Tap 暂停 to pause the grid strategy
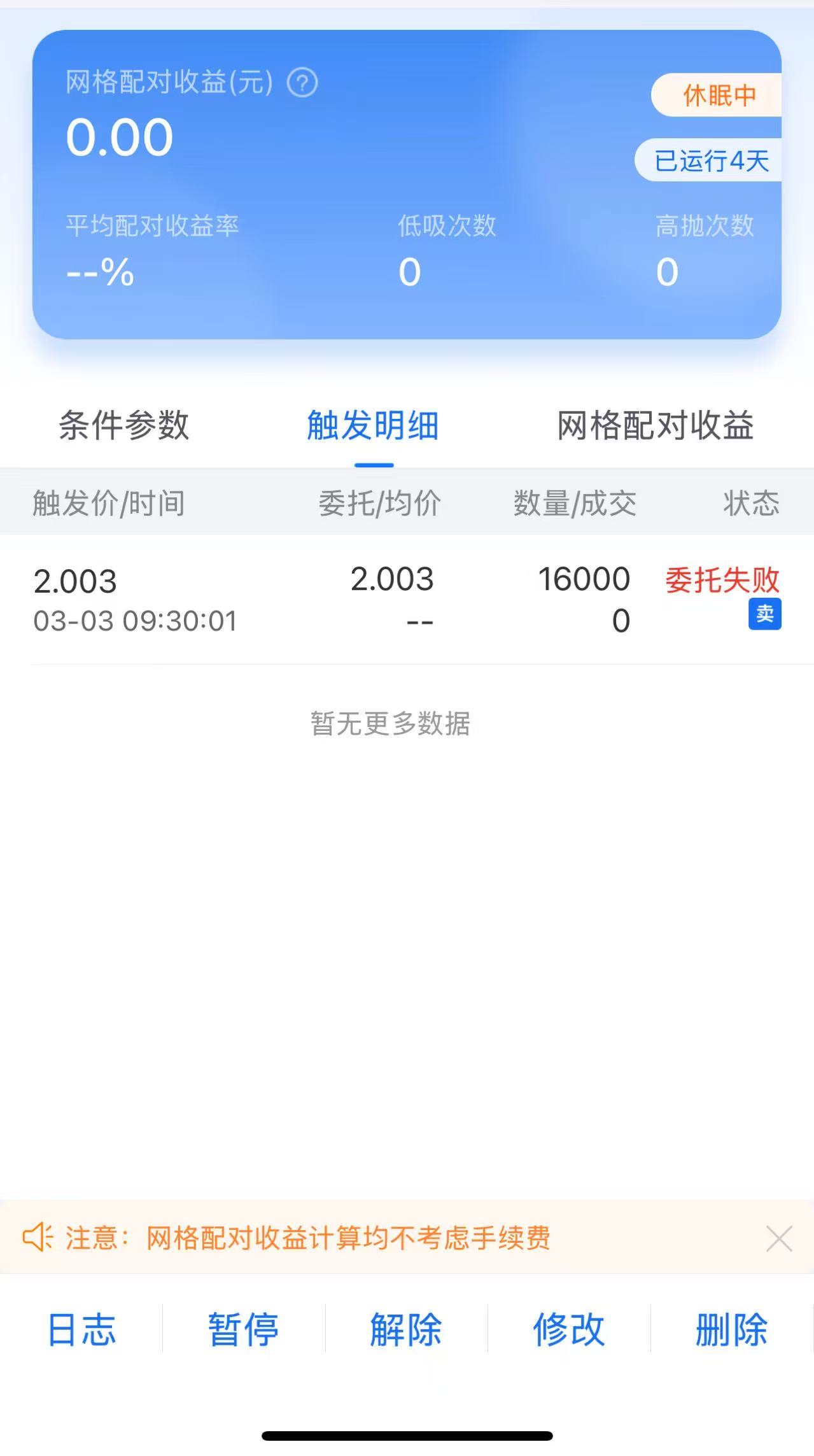This screenshot has width=814, height=1456. point(244,1329)
